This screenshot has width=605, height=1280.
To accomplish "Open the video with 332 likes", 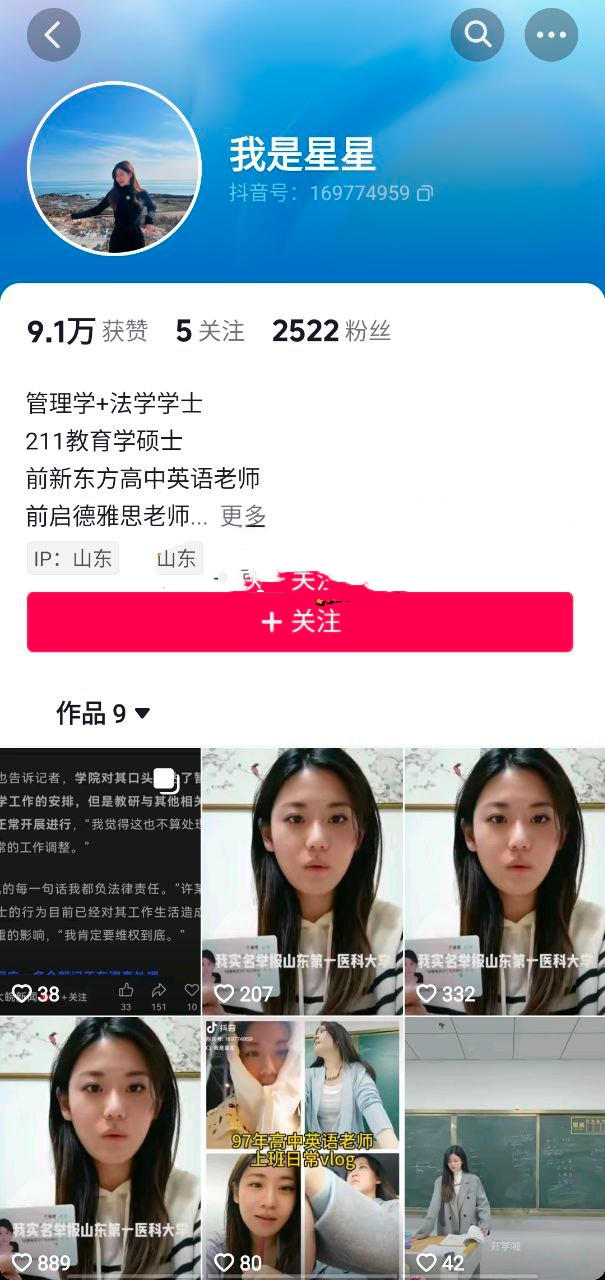I will coord(504,880).
